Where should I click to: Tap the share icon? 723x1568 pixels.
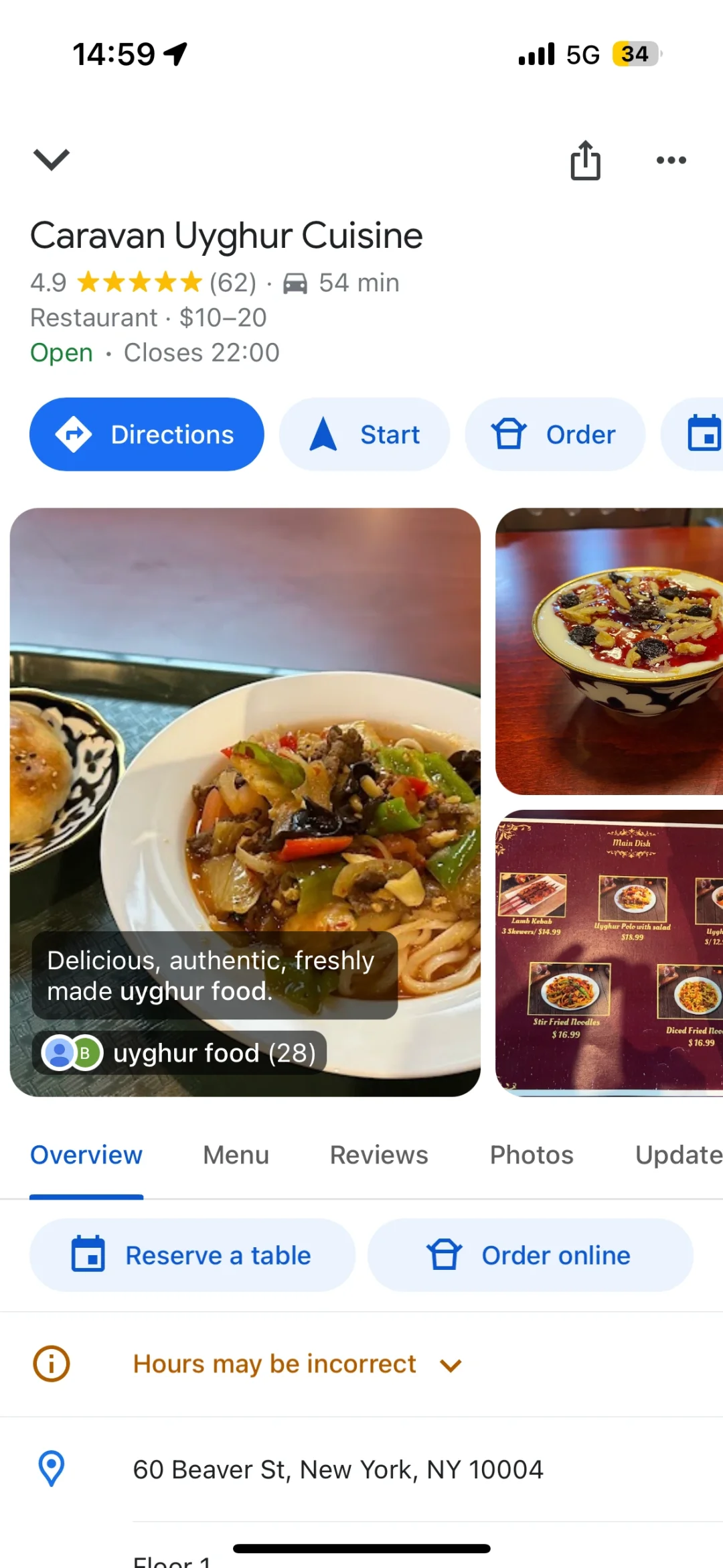[586, 159]
